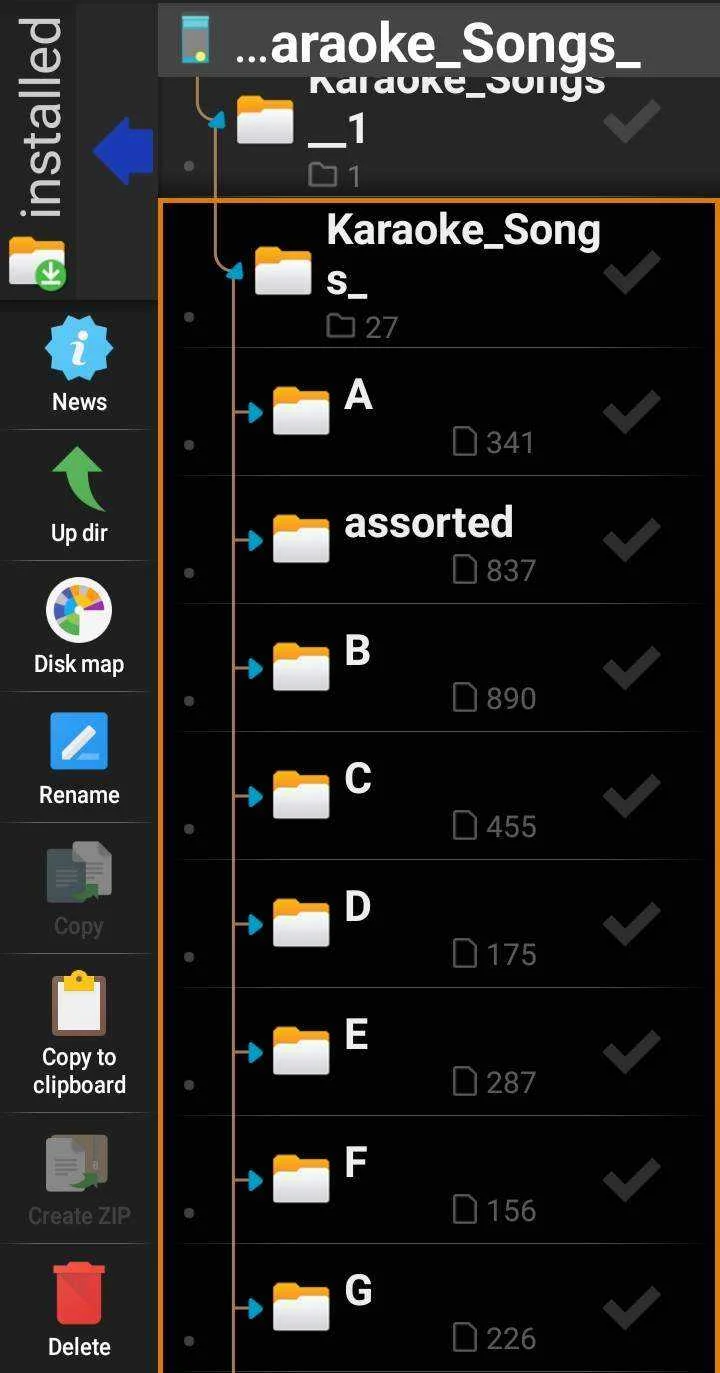Delete the selected items
Image resolution: width=720 pixels, height=1373 pixels.
(79, 1310)
